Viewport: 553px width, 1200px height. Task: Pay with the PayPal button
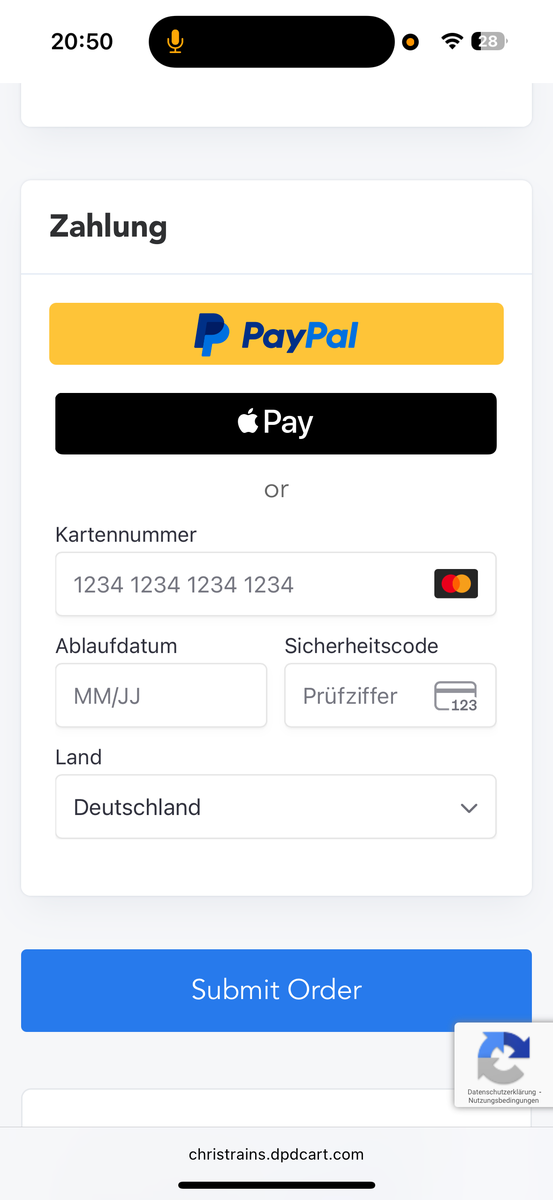(276, 334)
